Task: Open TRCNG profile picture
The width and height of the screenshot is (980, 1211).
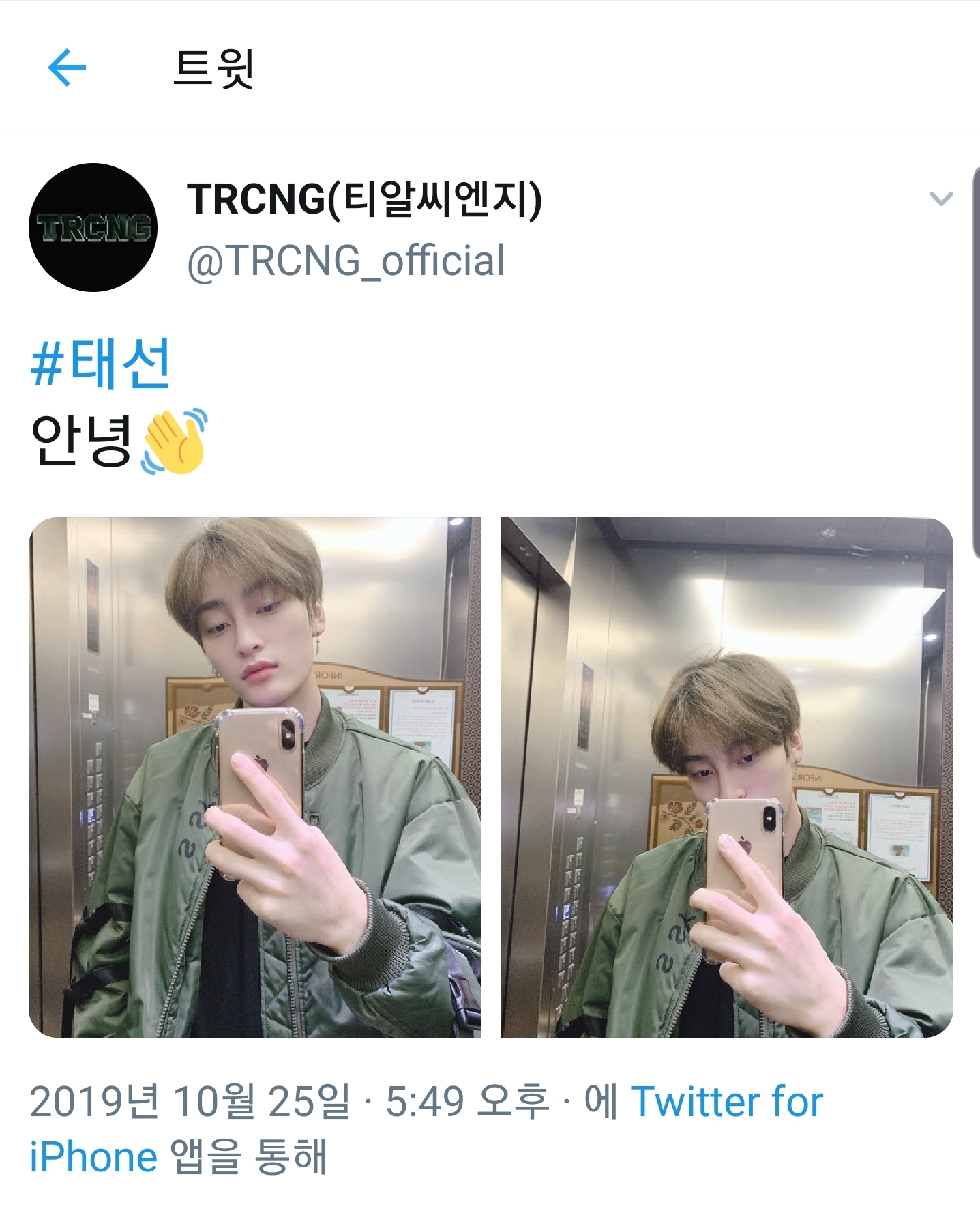Action: tap(93, 227)
